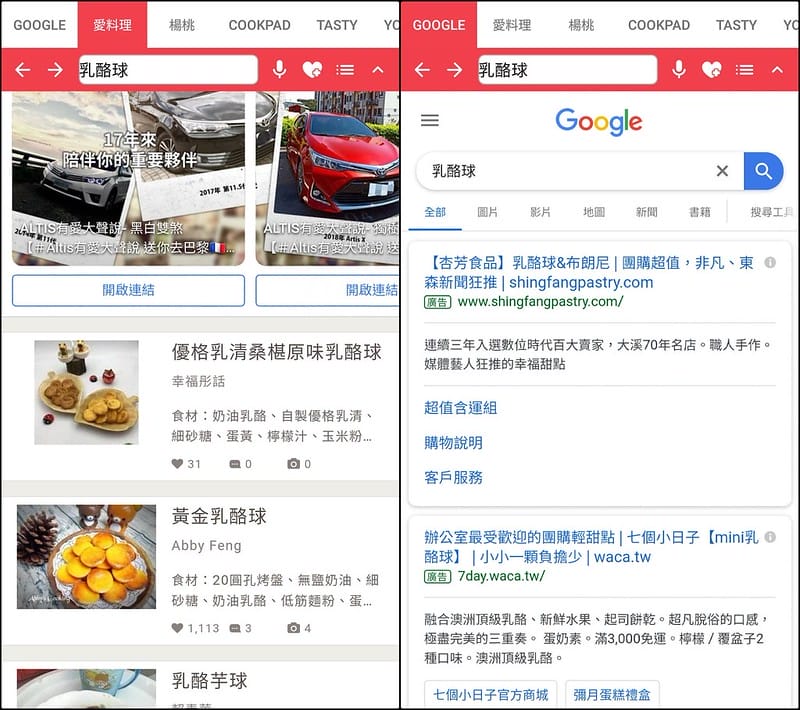This screenshot has width=800, height=710.
Task: Open the 黃金乳酪球 recipe by Abby Feng
Action: coord(219,516)
